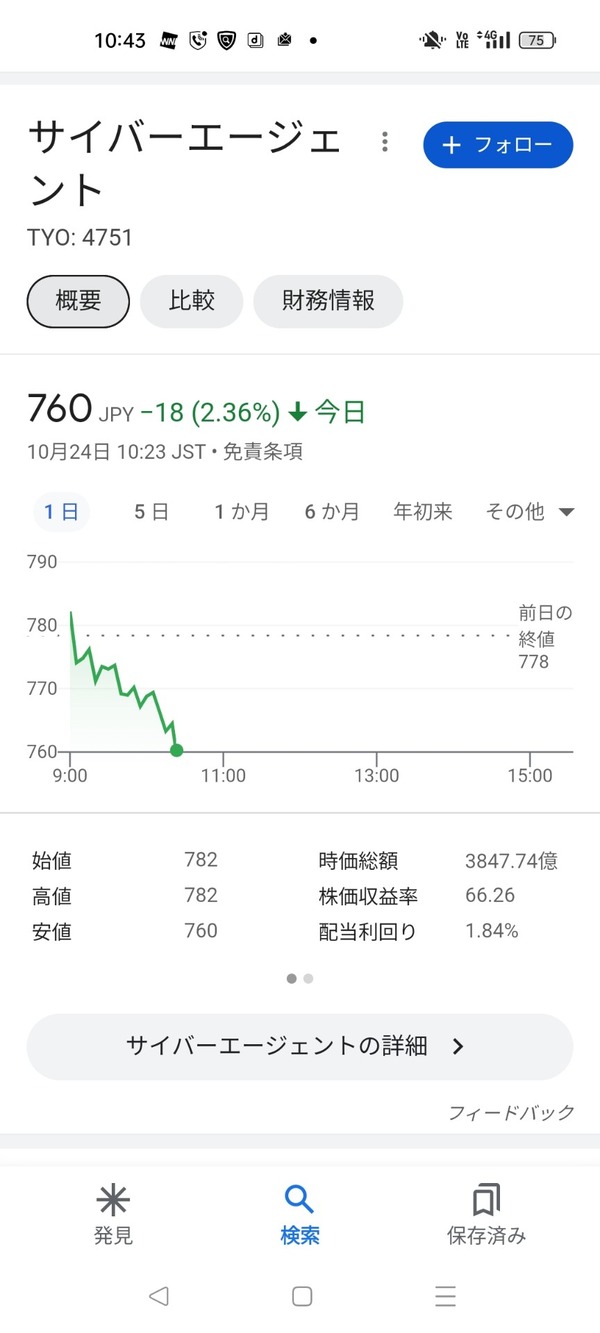Follow サイバーエージェント stock with フォロー button
The height and width of the screenshot is (1333, 600).
(x=498, y=145)
